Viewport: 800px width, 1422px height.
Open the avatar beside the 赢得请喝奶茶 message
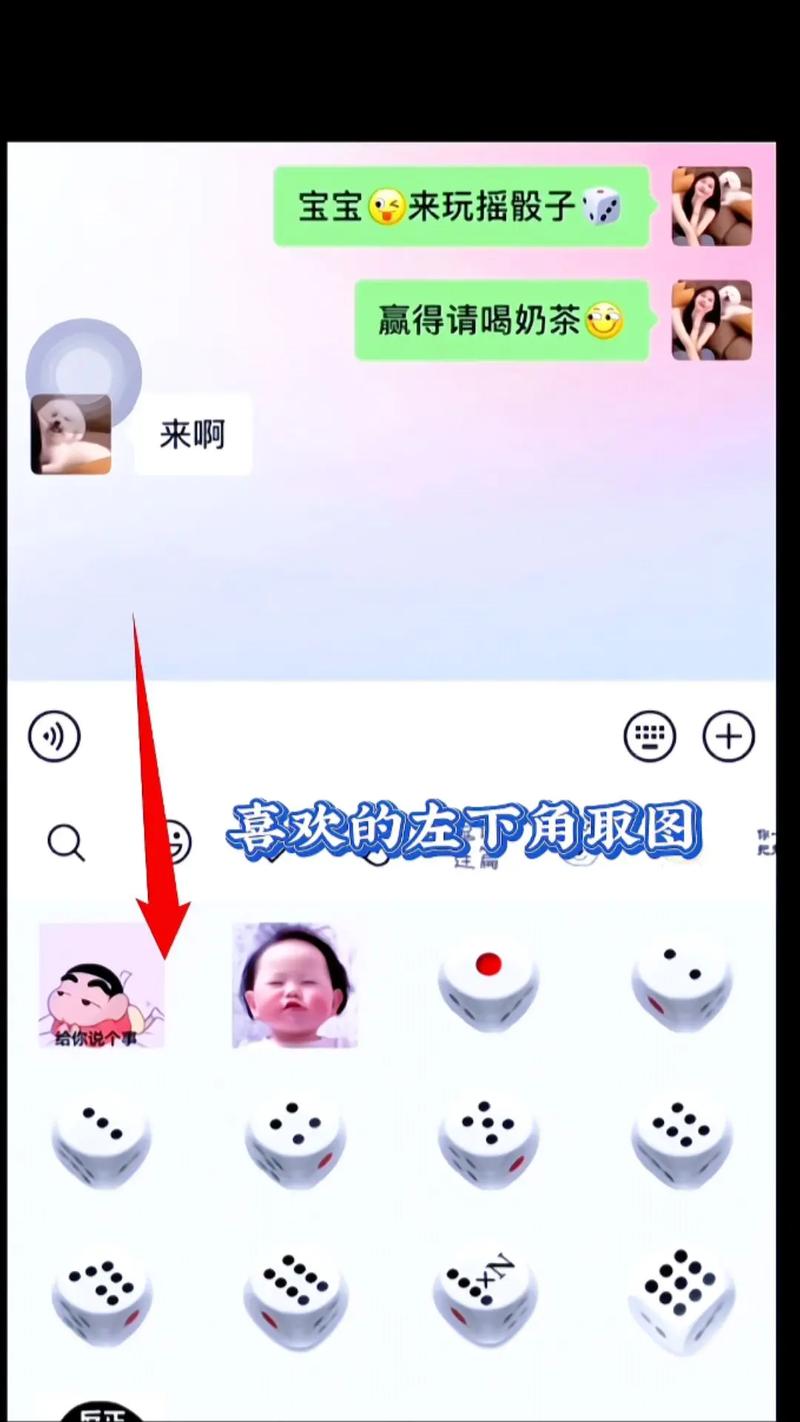pyautogui.click(x=712, y=320)
